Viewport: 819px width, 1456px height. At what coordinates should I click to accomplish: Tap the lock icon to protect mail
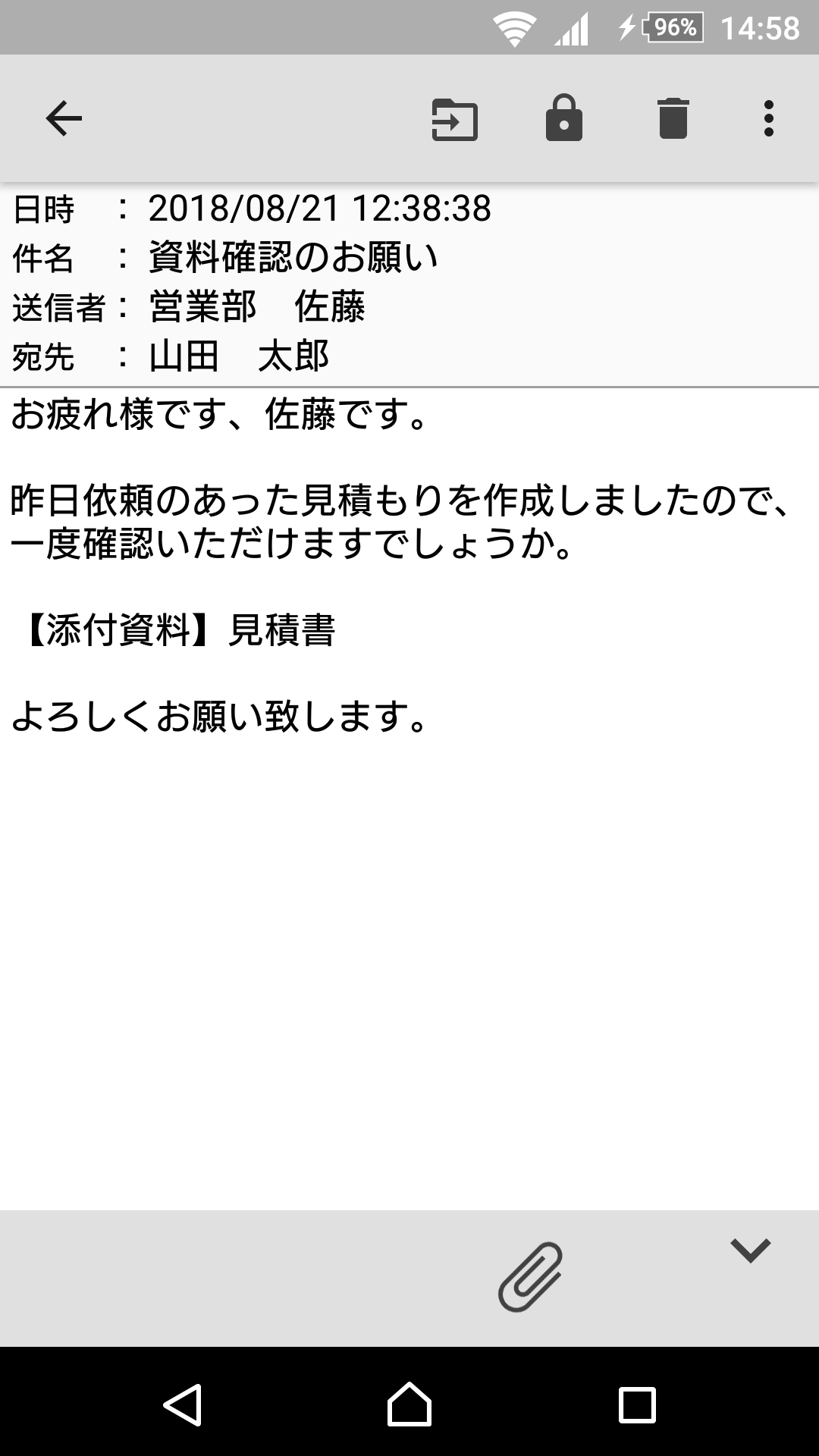tap(563, 118)
